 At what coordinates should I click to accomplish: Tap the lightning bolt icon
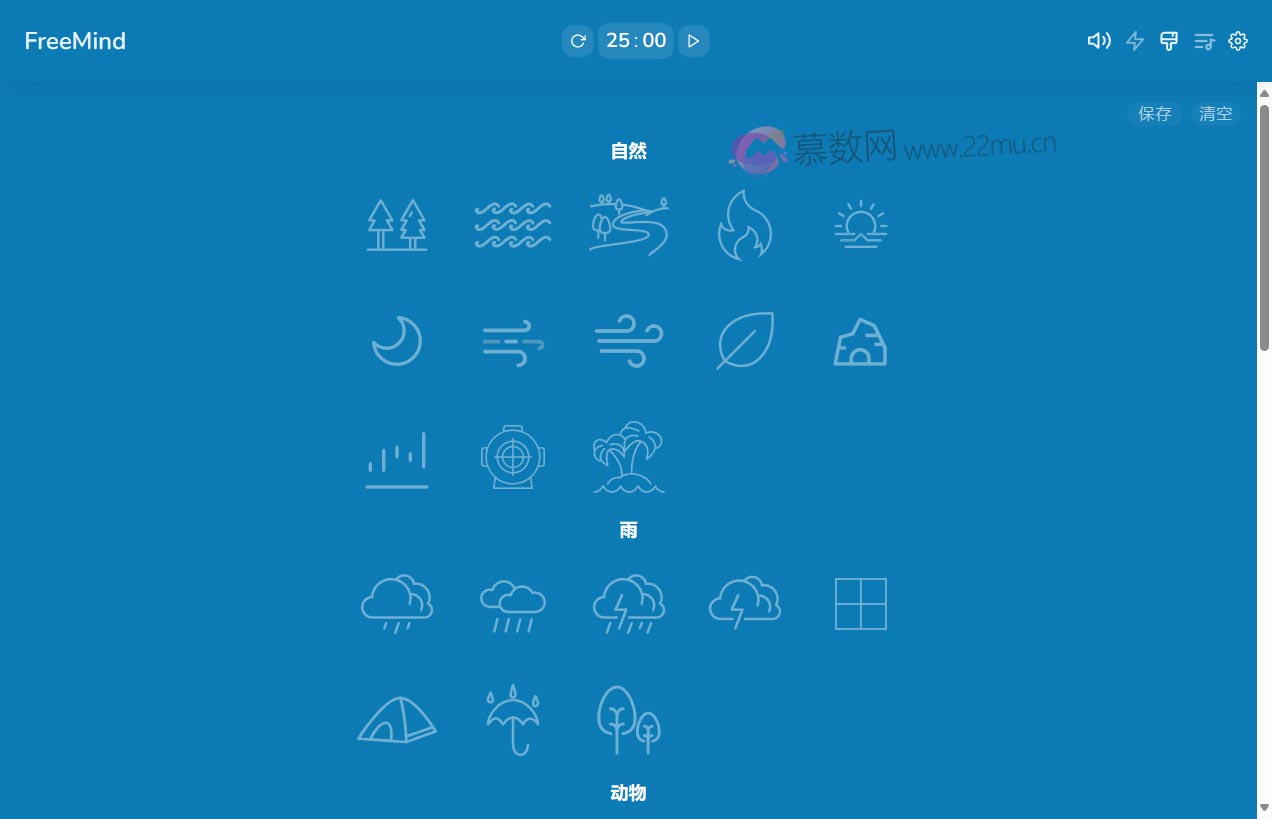pos(1135,41)
